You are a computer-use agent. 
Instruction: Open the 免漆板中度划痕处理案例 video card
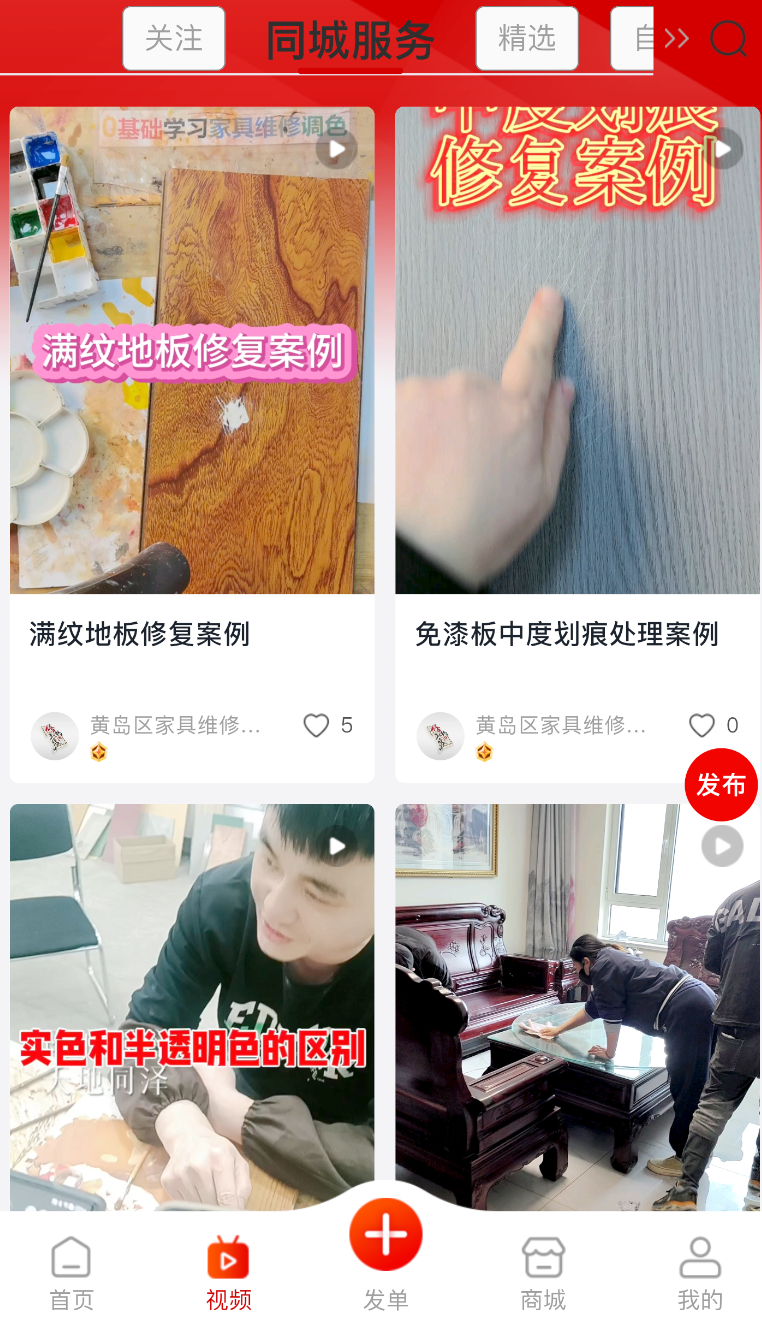577,444
